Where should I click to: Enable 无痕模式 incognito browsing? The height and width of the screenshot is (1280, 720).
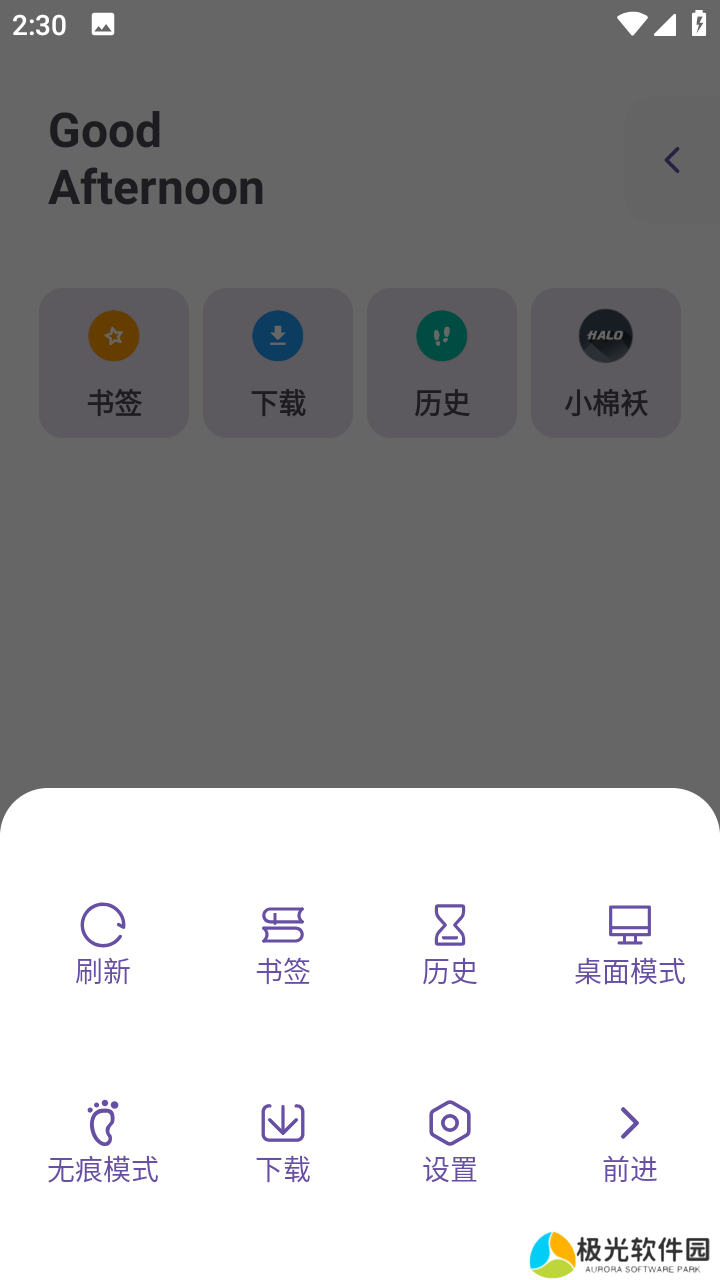point(103,1141)
